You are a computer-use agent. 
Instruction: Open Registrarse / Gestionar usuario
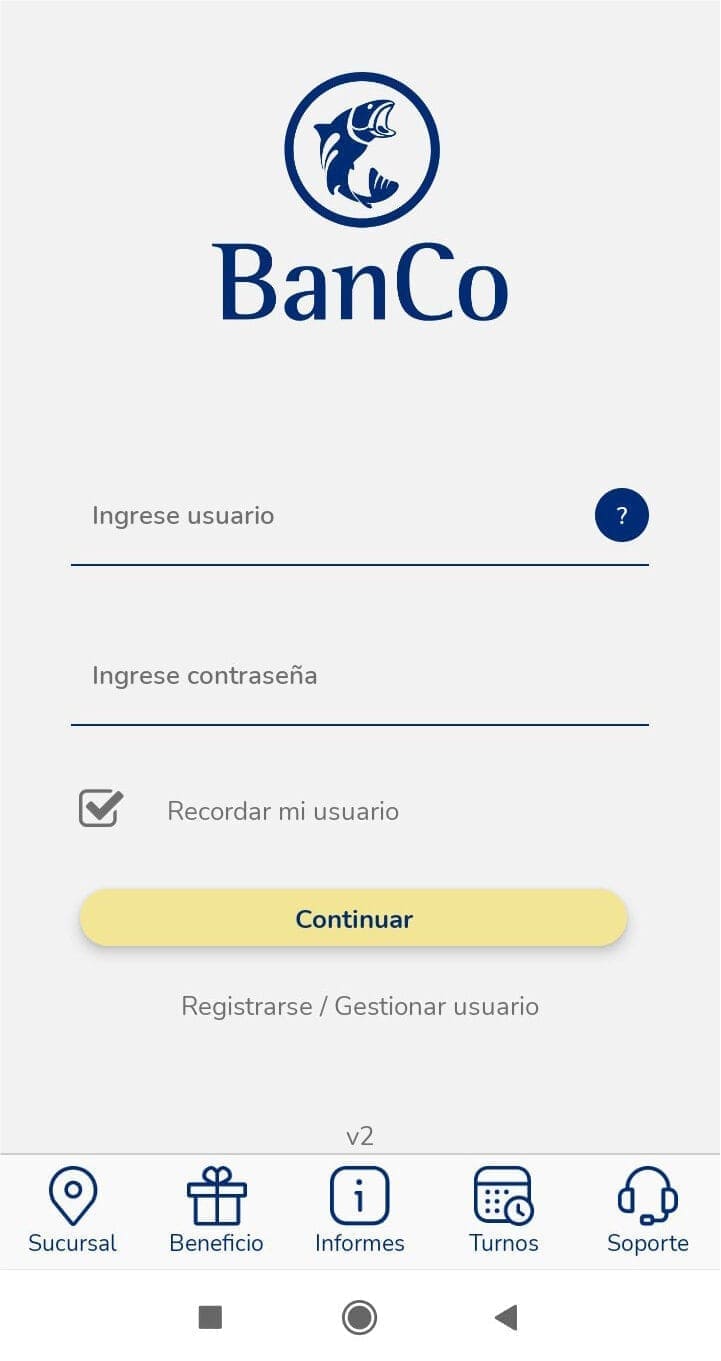pos(360,1006)
